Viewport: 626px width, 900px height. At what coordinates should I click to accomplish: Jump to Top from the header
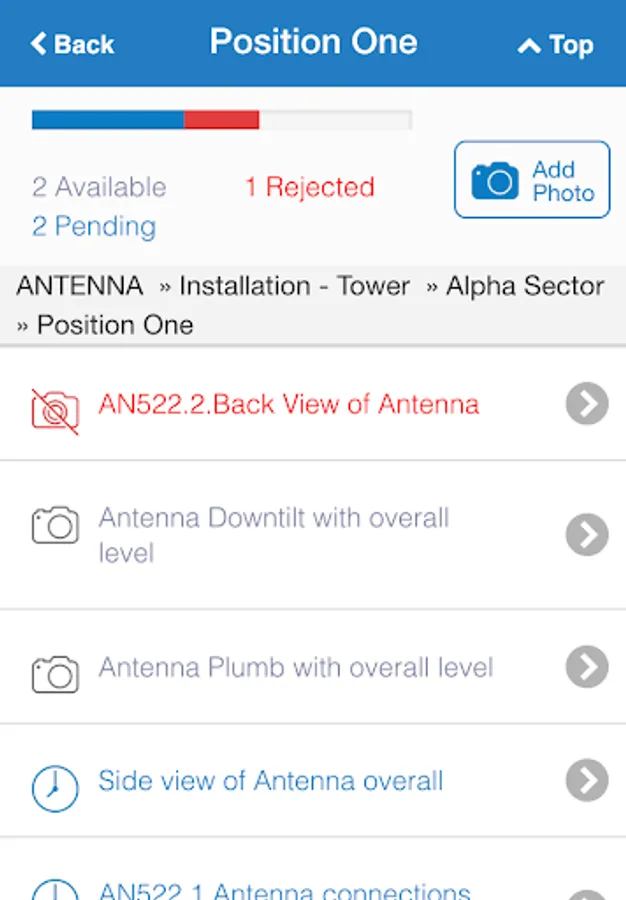pyautogui.click(x=555, y=45)
